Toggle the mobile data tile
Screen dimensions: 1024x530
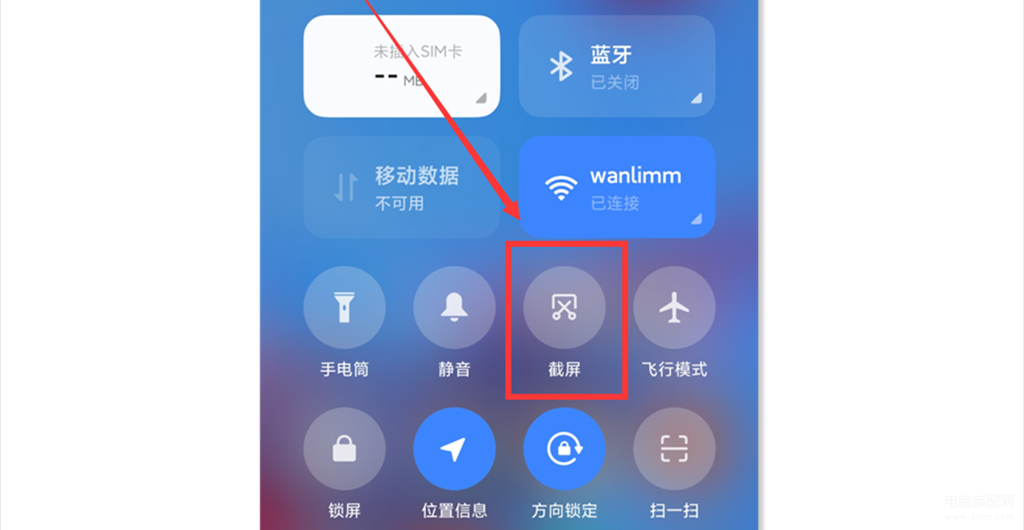401,187
